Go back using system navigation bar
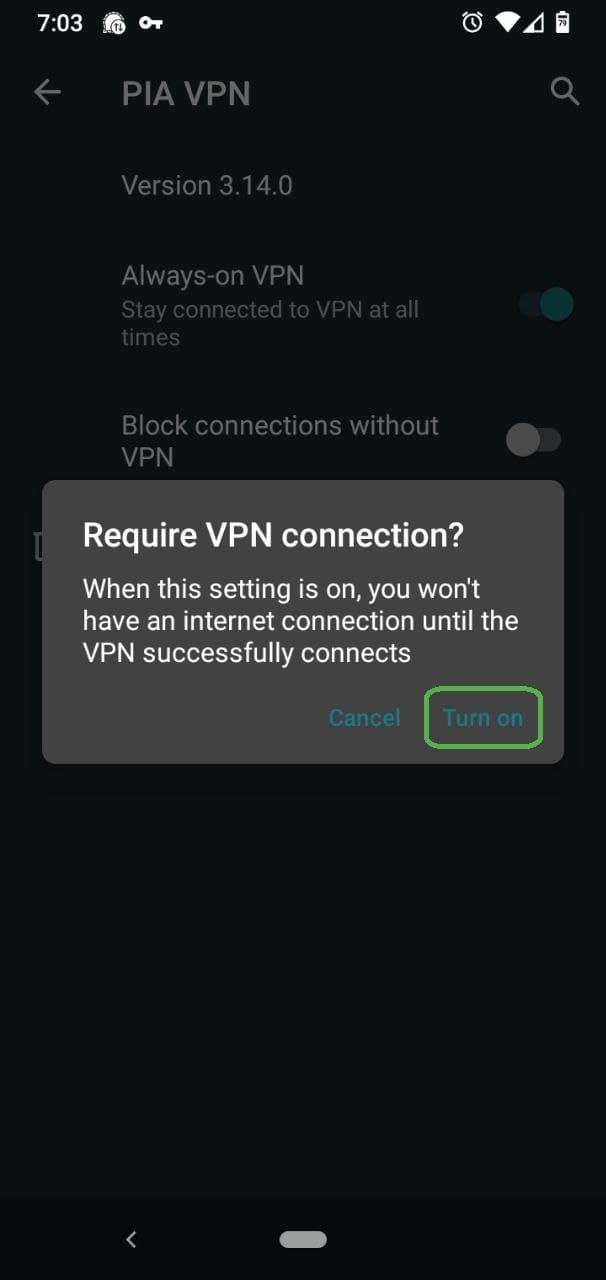The image size is (606, 1280). coord(131,1239)
